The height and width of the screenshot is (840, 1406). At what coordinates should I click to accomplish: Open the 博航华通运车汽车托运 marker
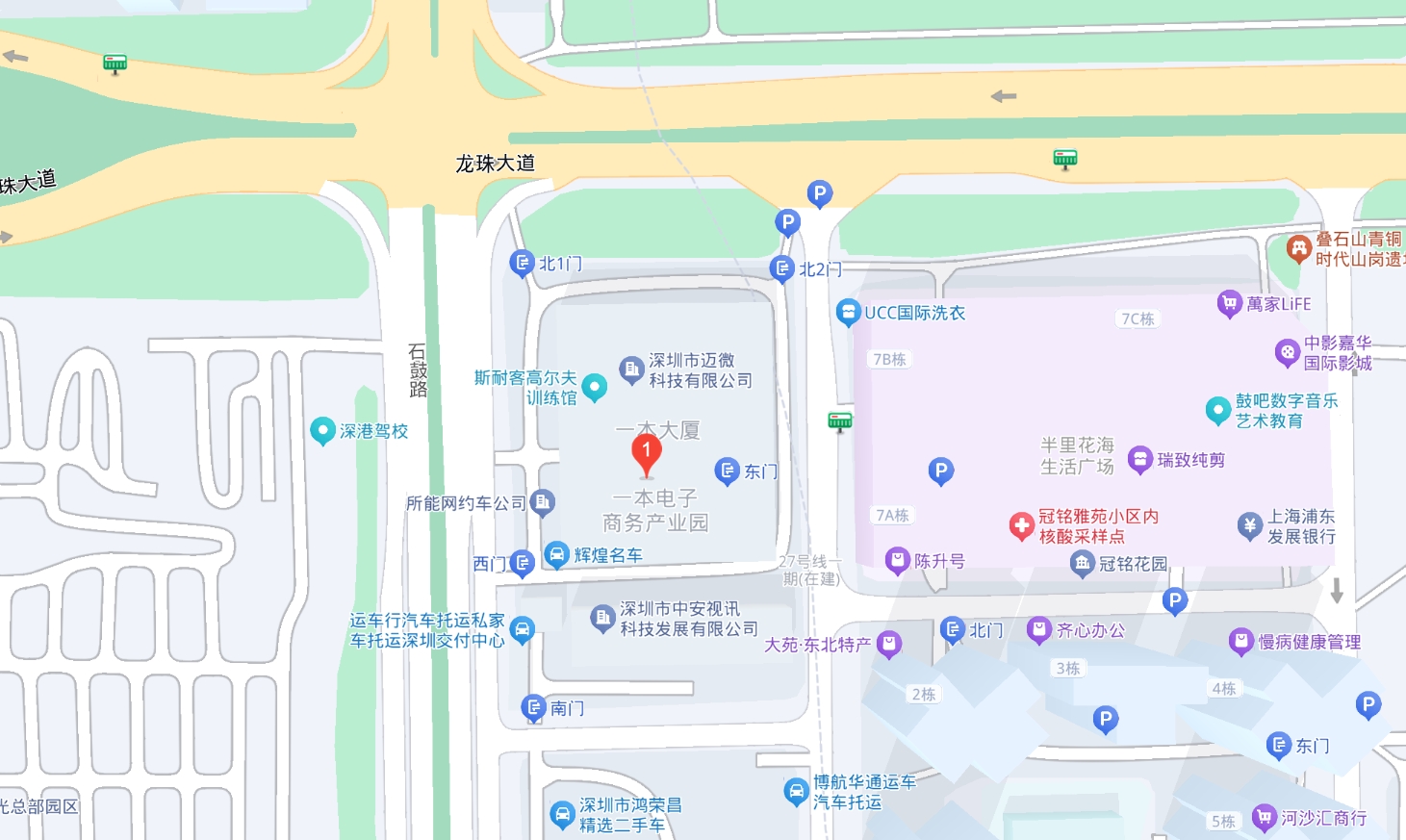796,791
